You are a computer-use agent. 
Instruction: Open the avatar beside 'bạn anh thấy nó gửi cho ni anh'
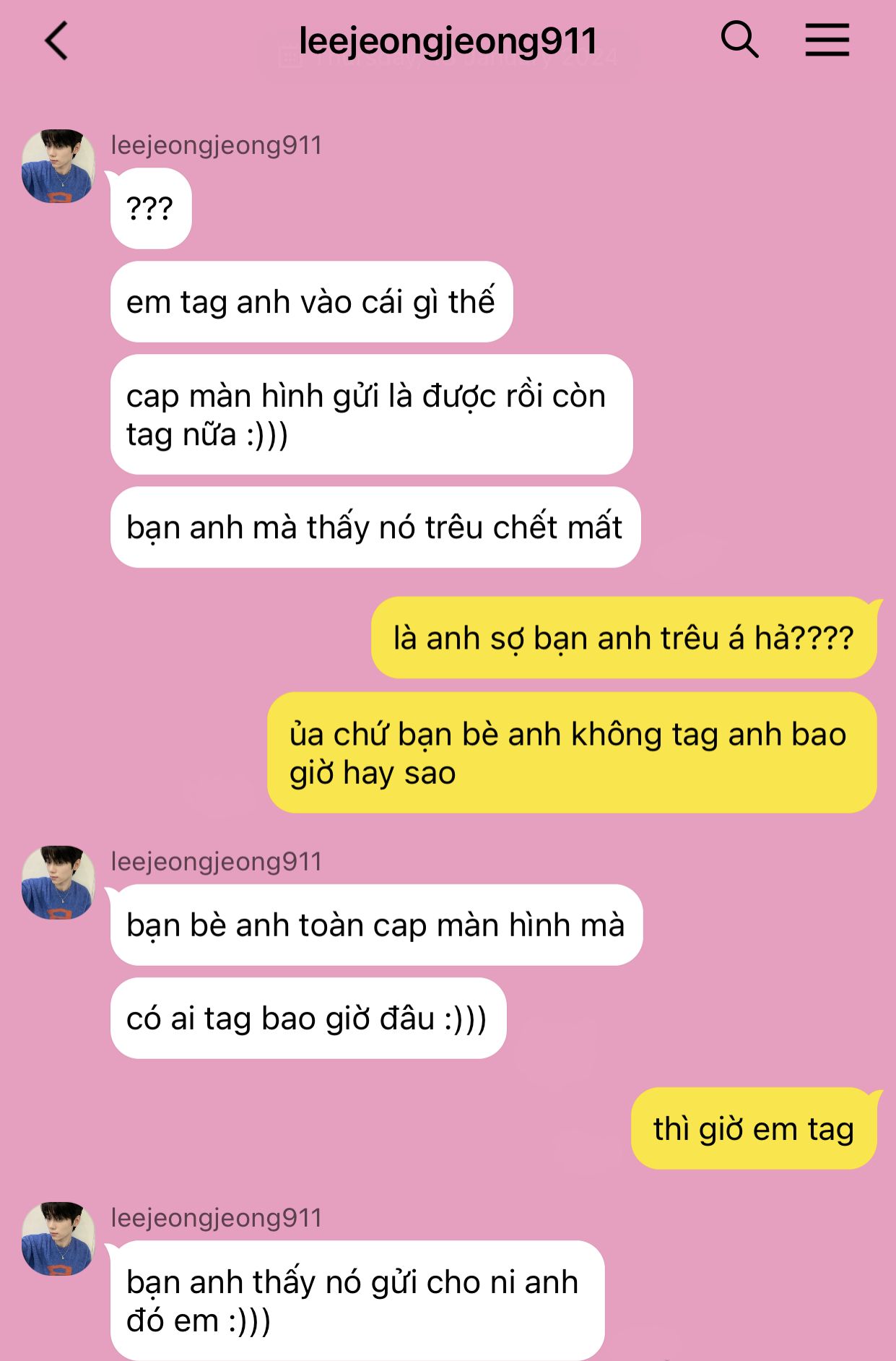(x=58, y=1238)
